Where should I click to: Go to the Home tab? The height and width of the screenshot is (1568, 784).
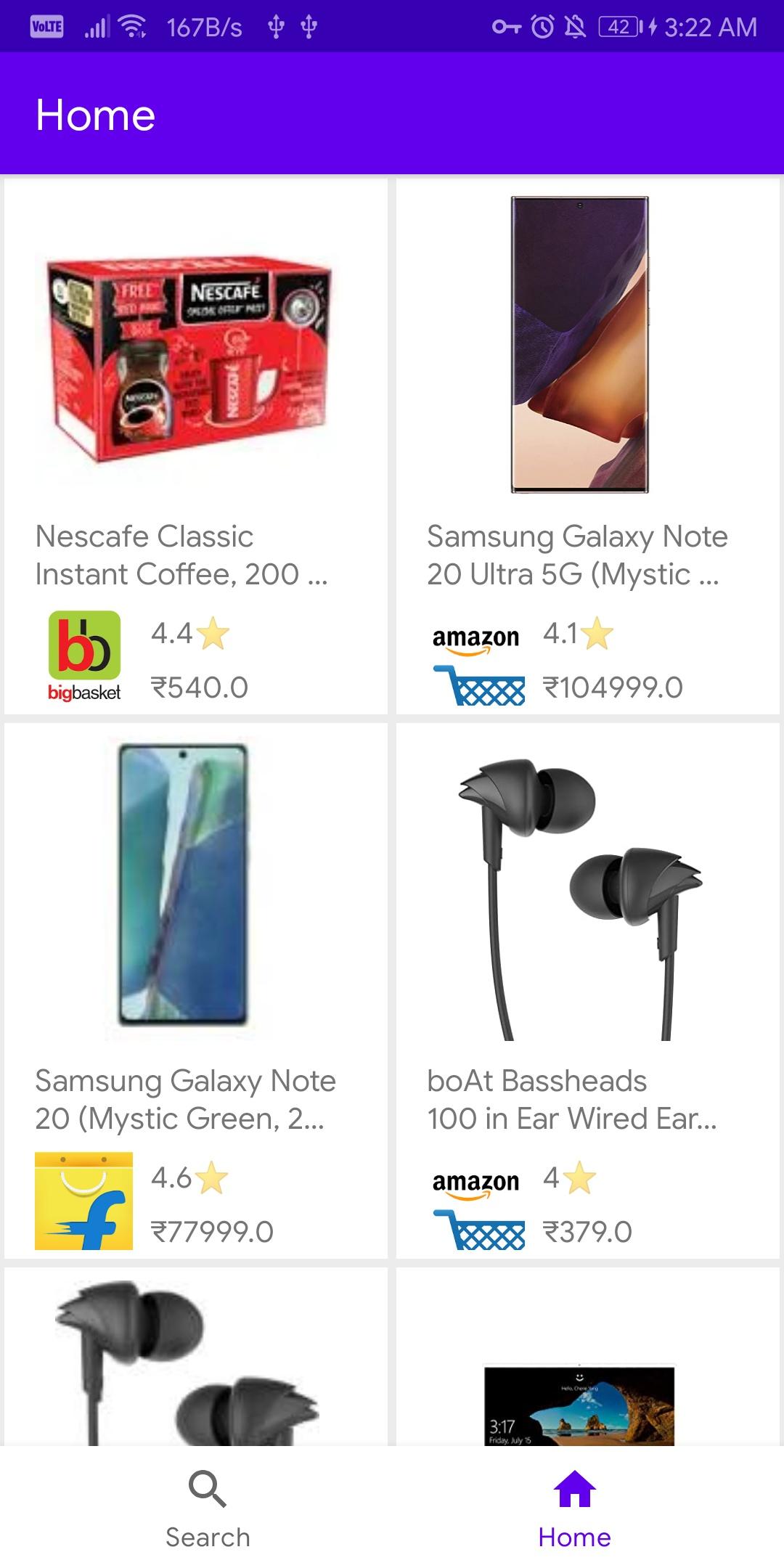pyautogui.click(x=574, y=1508)
